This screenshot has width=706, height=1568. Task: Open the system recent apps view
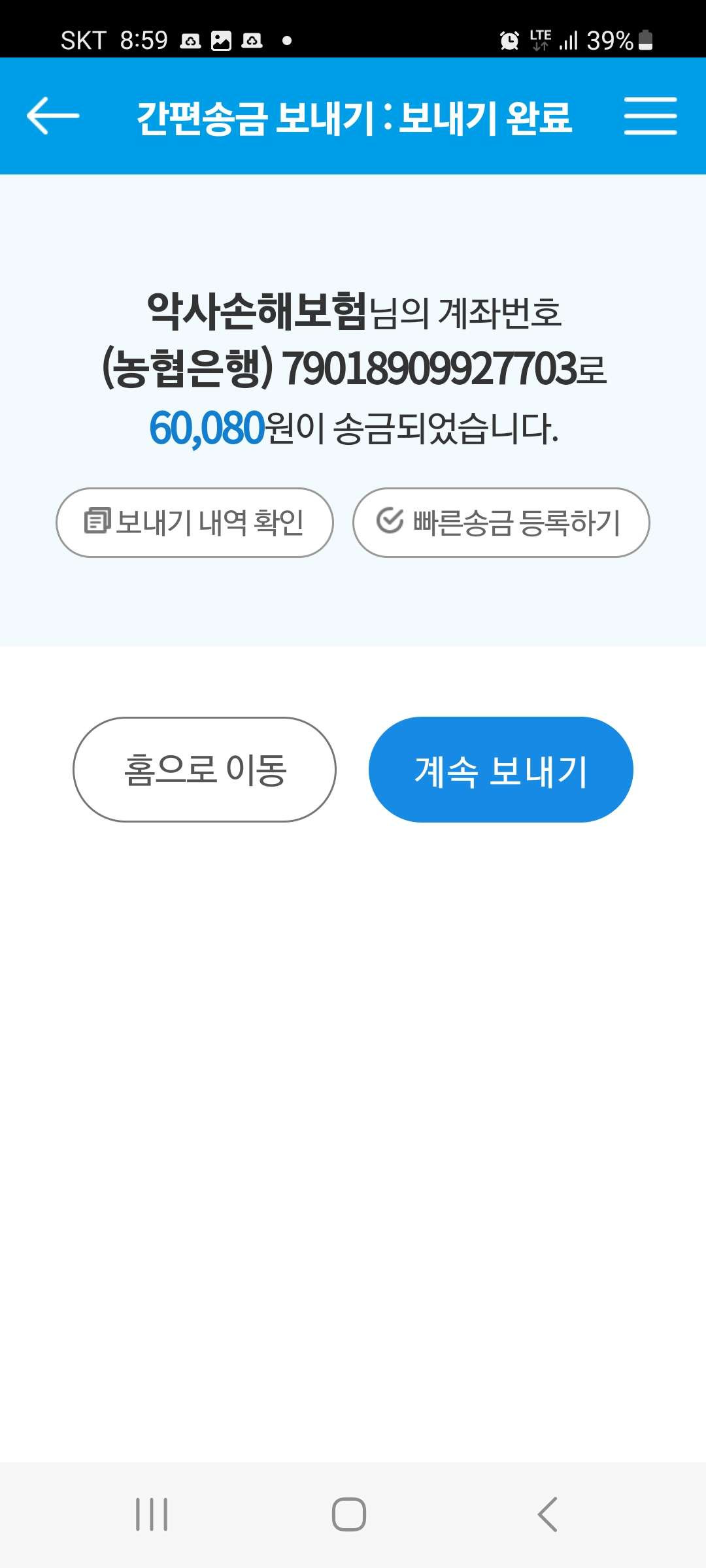click(x=152, y=1514)
